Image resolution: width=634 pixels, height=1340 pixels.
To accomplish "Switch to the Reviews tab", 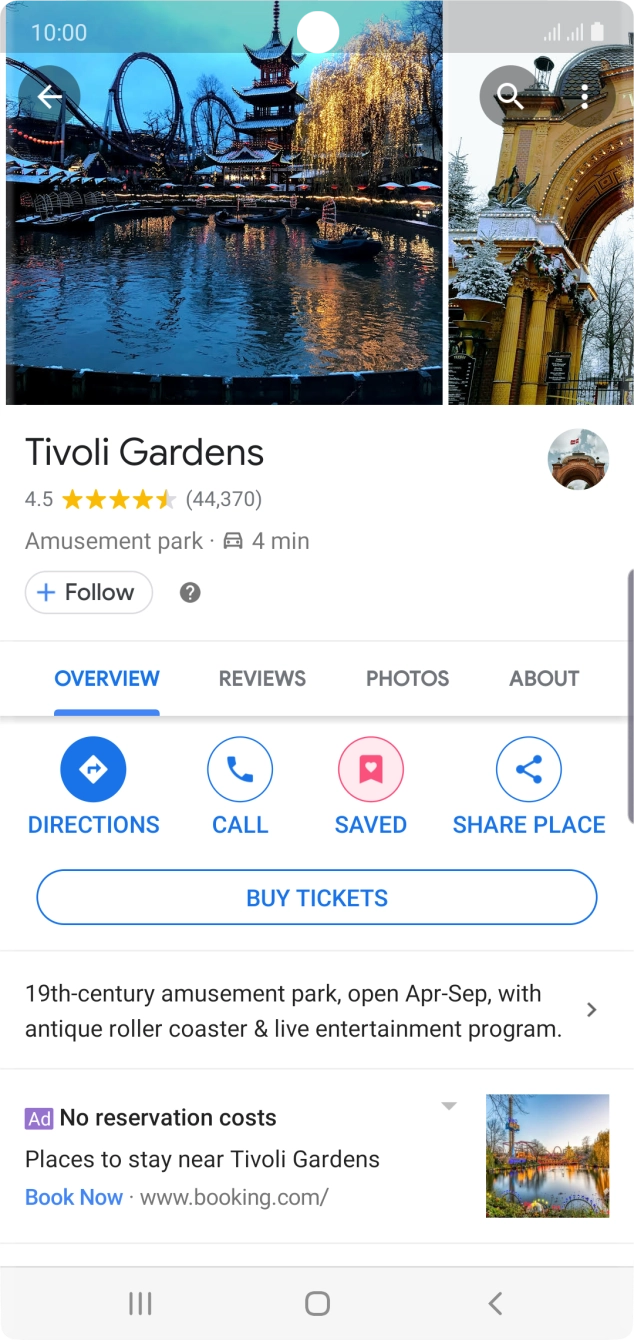I will 262,678.
